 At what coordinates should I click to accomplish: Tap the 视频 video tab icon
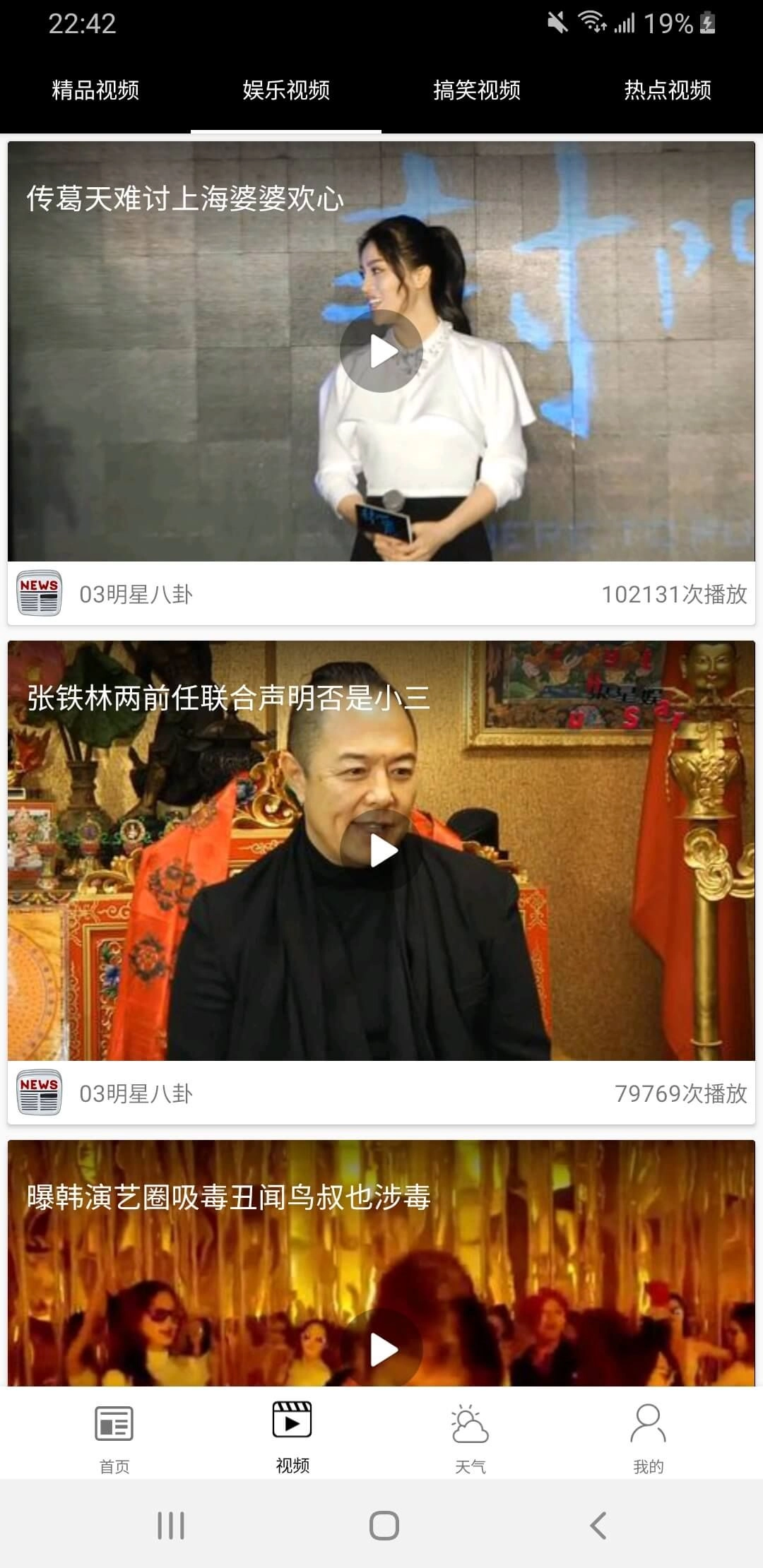[290, 1421]
